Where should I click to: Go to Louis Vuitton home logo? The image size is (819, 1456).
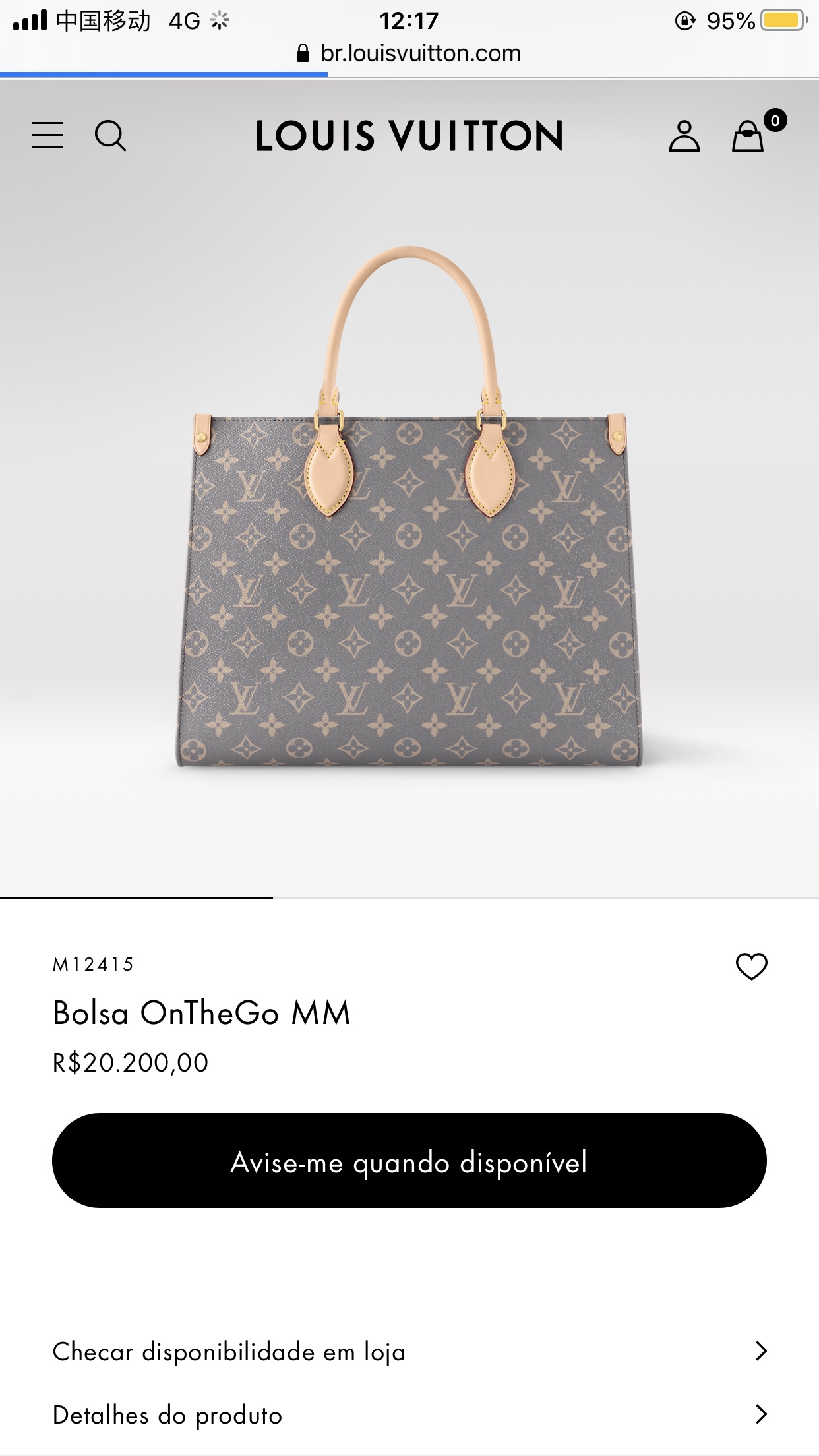tap(409, 136)
